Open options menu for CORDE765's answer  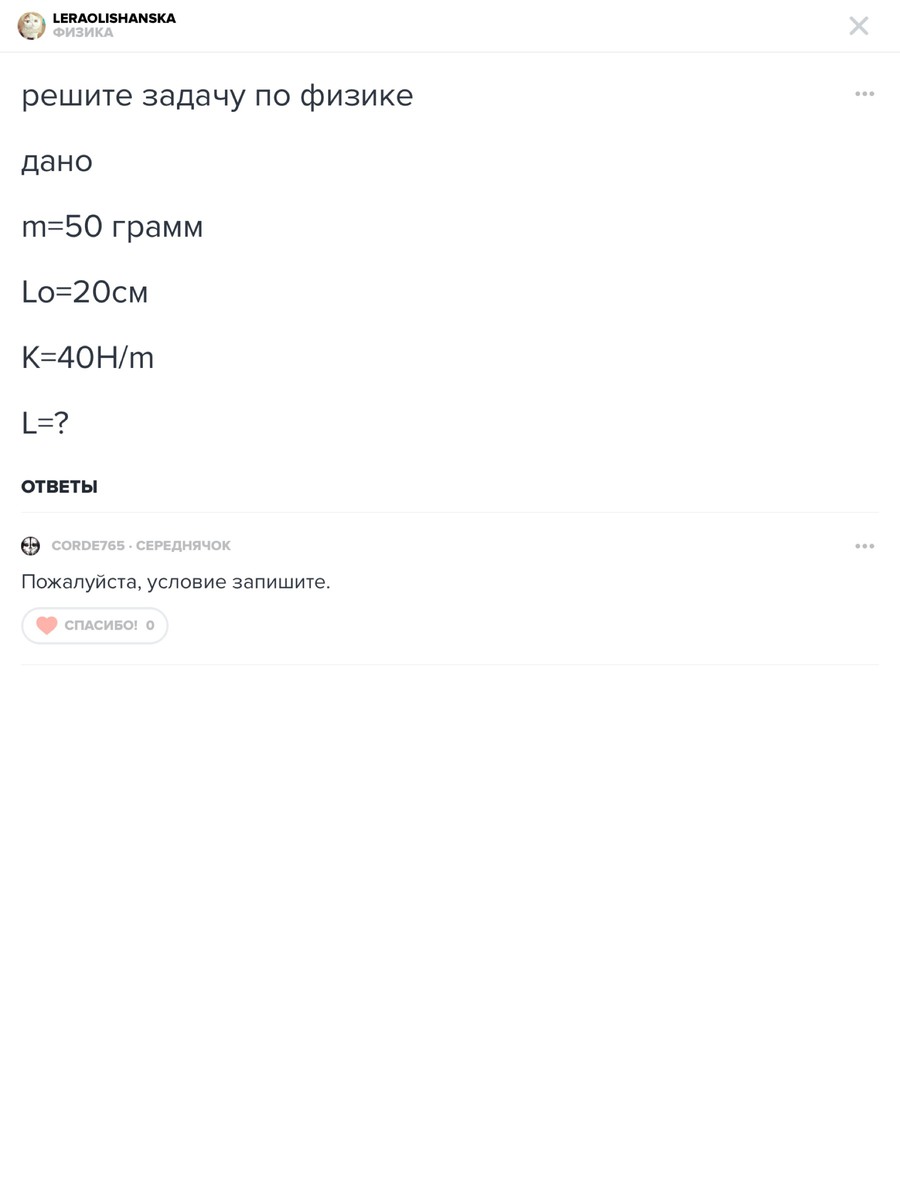tap(864, 546)
